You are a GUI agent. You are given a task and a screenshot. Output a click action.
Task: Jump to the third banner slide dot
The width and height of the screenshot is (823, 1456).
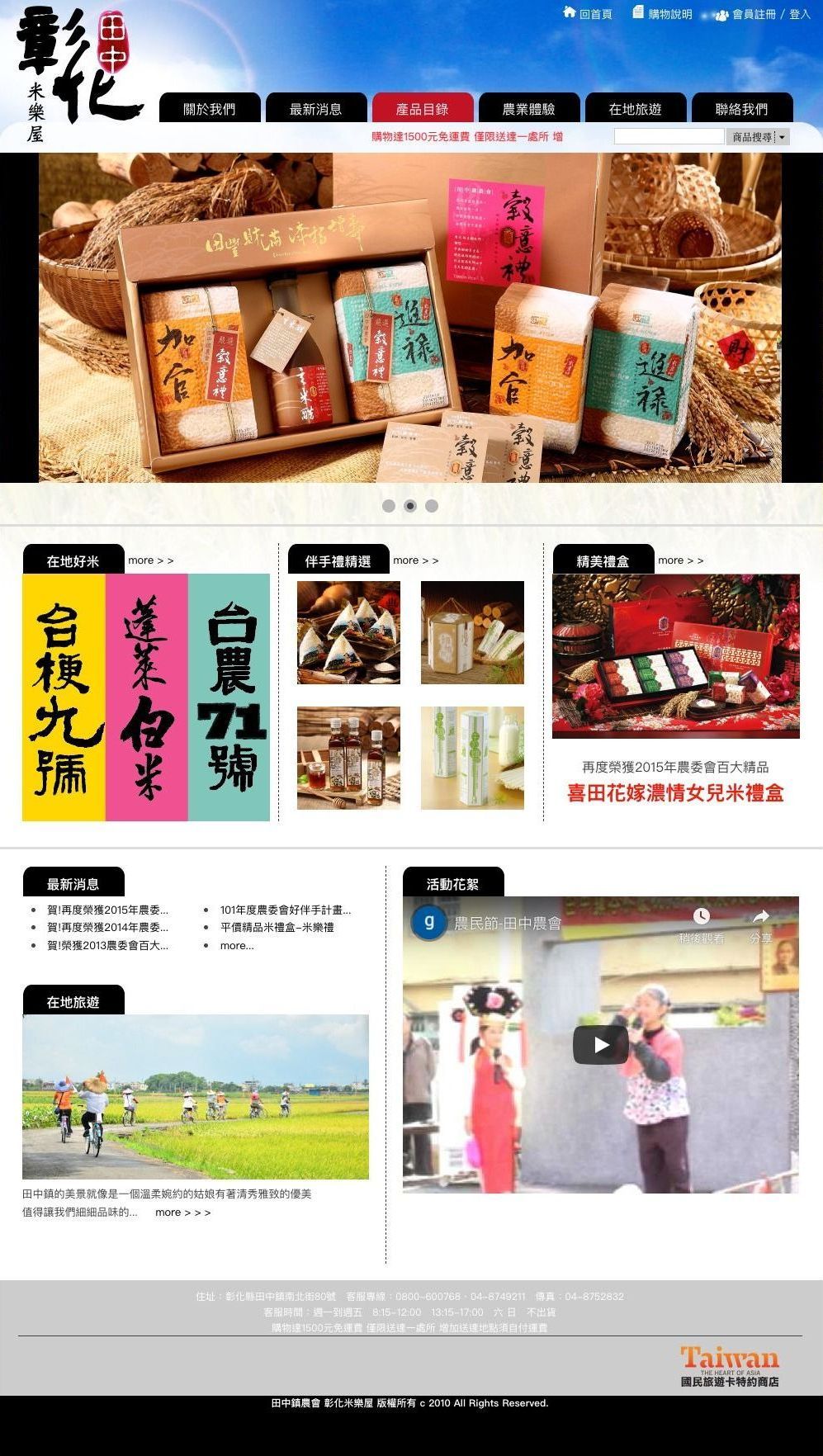pyautogui.click(x=432, y=506)
